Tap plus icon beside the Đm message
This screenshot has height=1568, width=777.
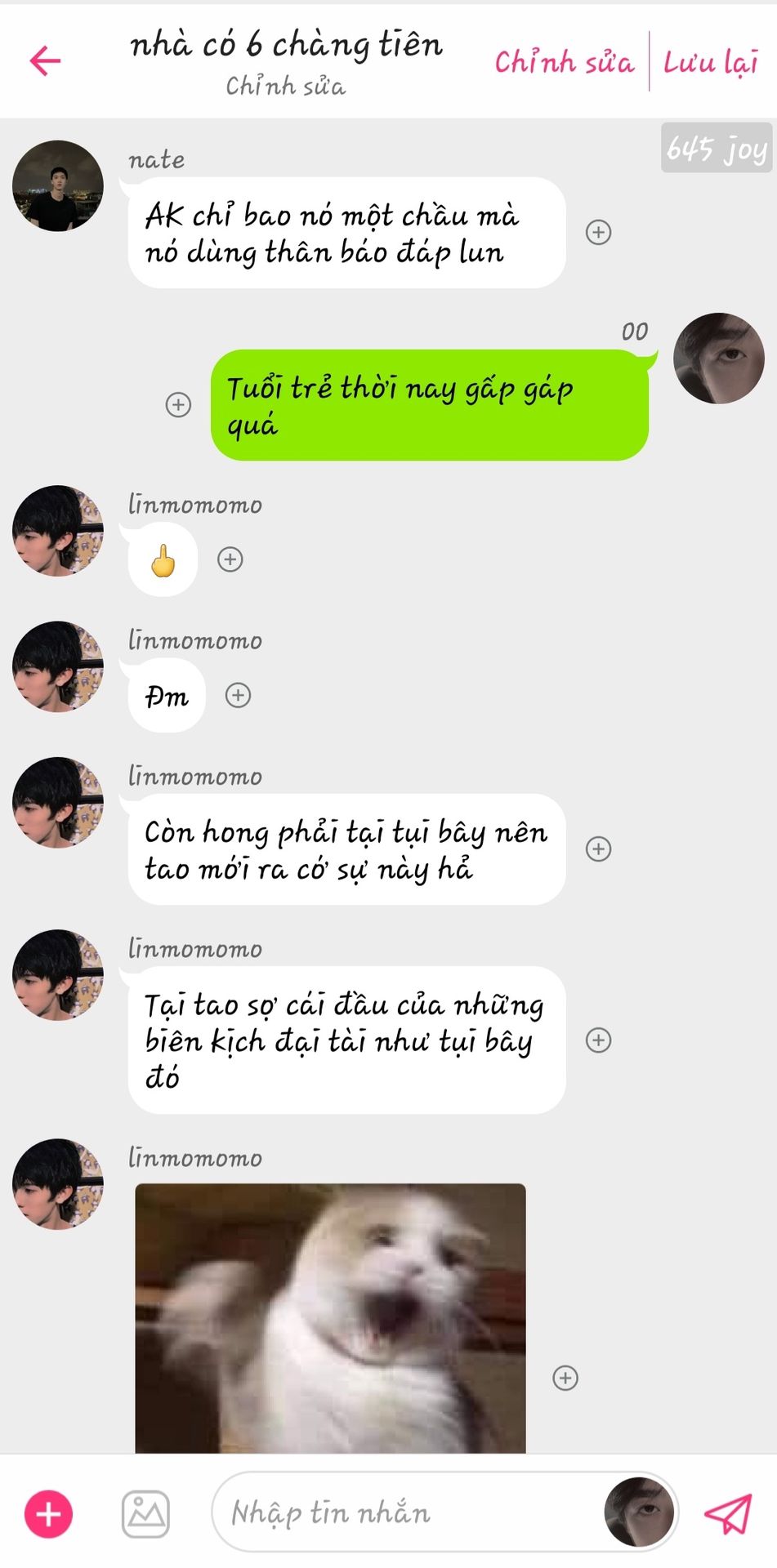(238, 695)
